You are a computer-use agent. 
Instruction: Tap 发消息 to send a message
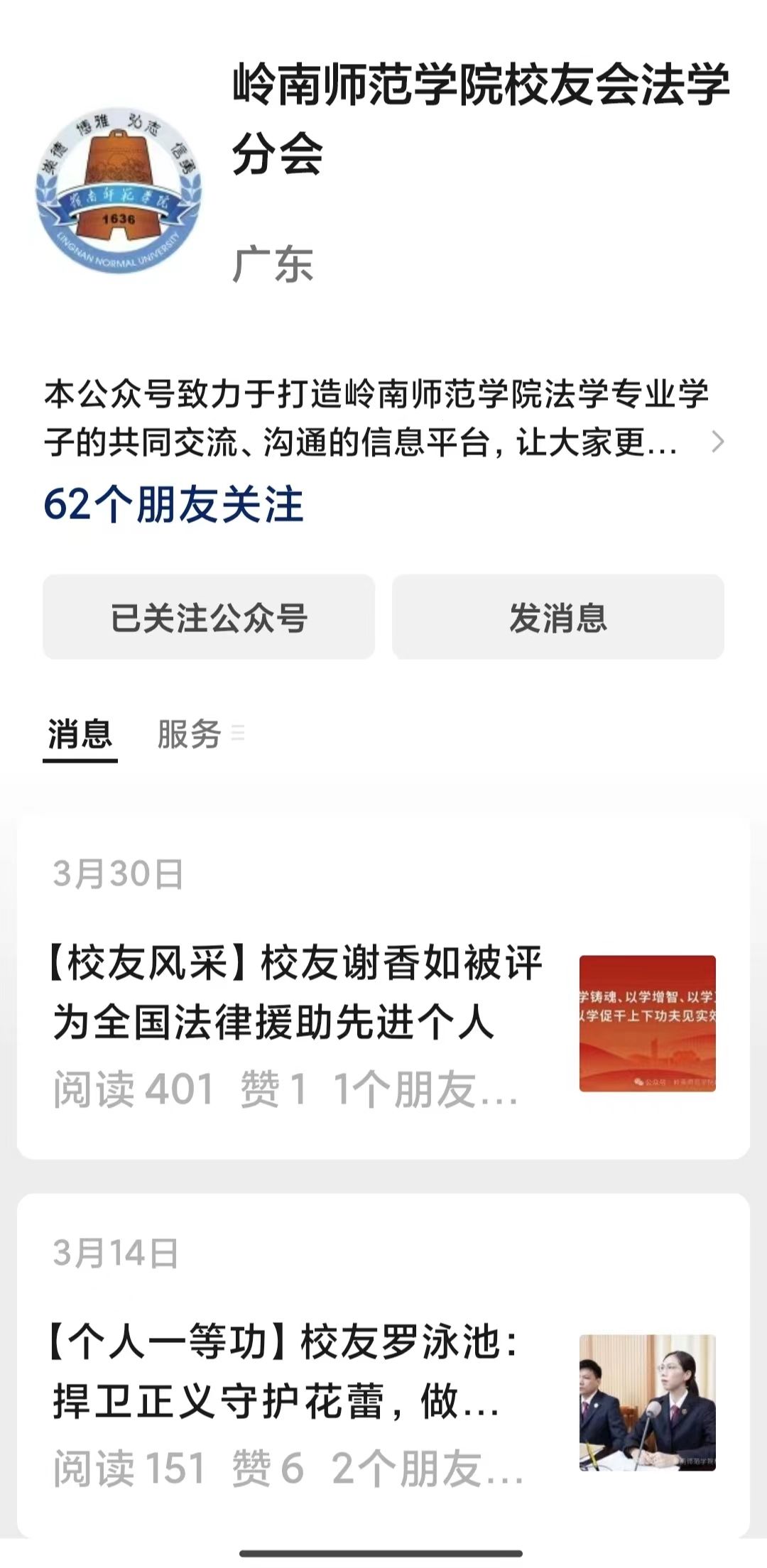coord(558,617)
